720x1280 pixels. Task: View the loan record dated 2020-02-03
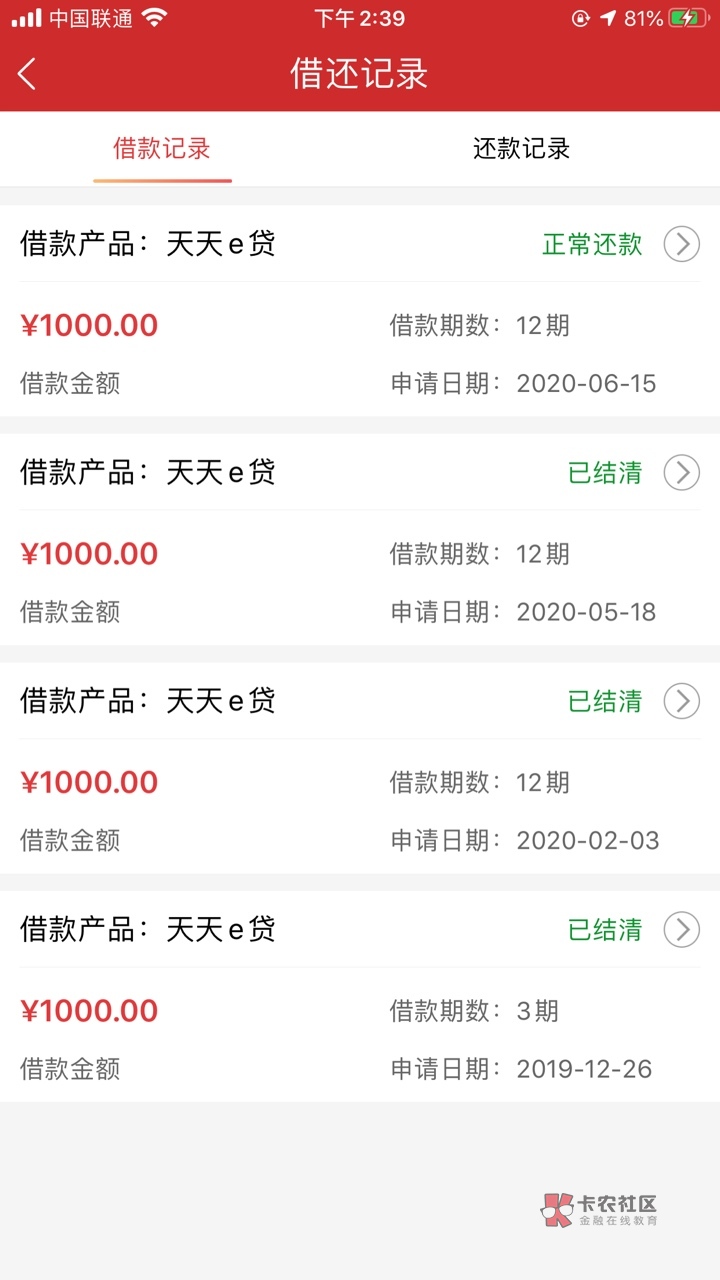click(x=360, y=768)
